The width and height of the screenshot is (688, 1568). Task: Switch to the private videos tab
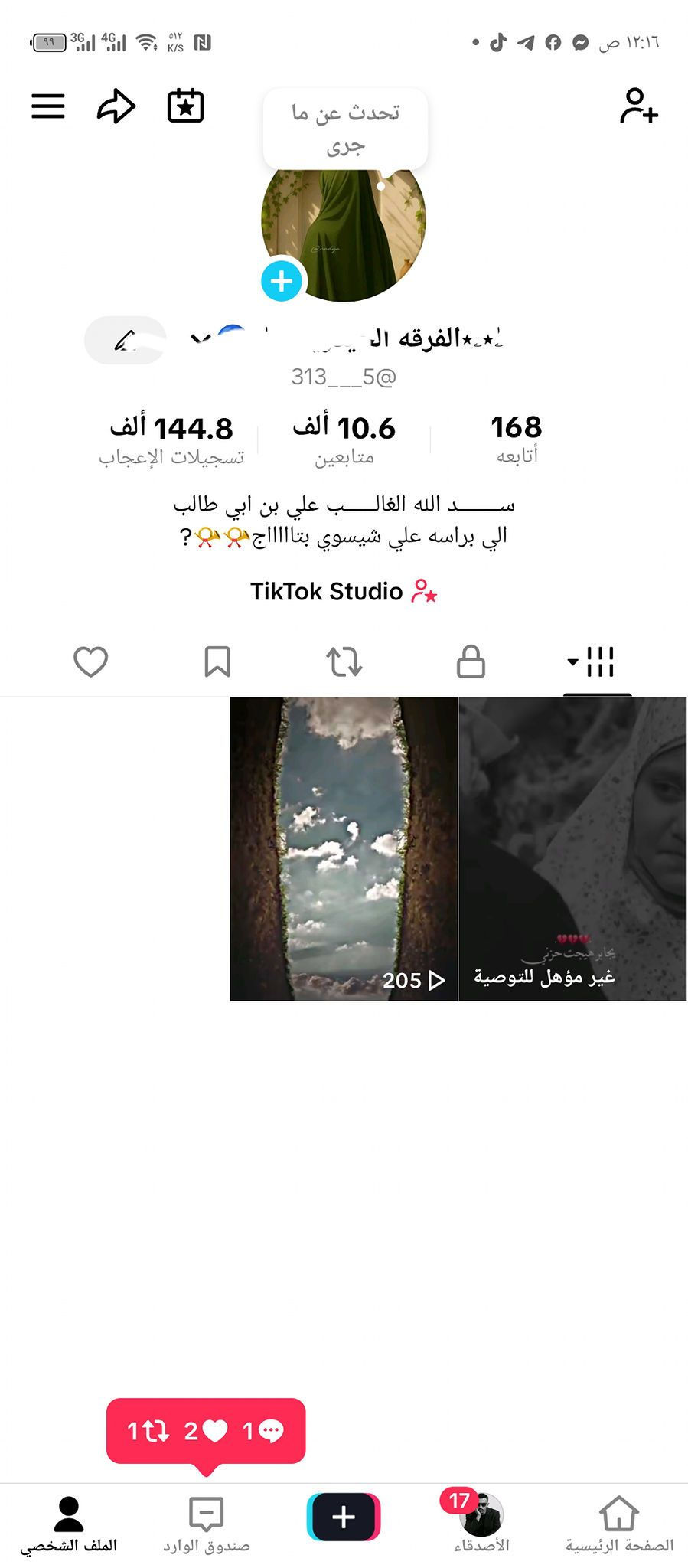[471, 661]
